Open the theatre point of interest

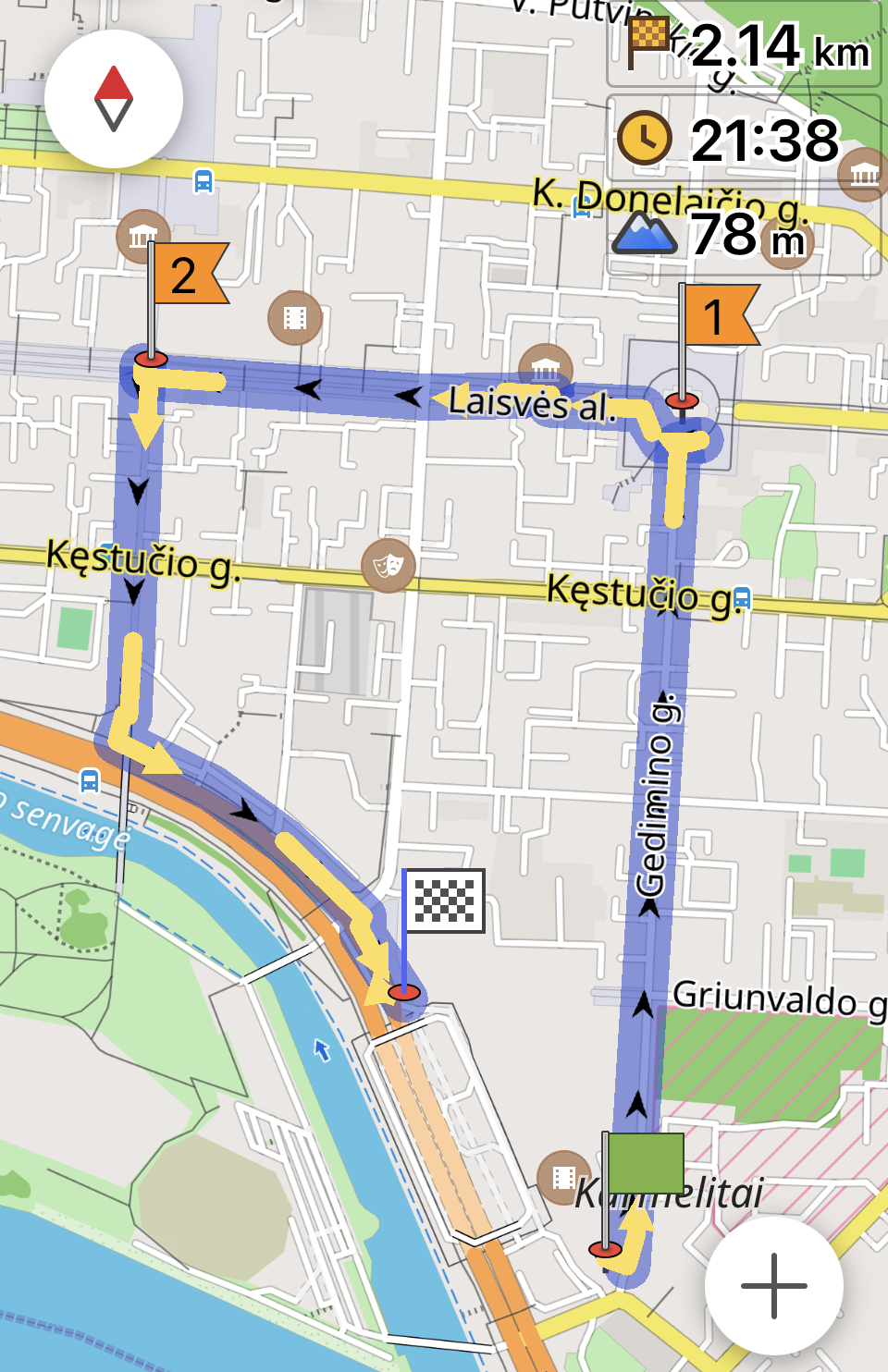point(388,564)
